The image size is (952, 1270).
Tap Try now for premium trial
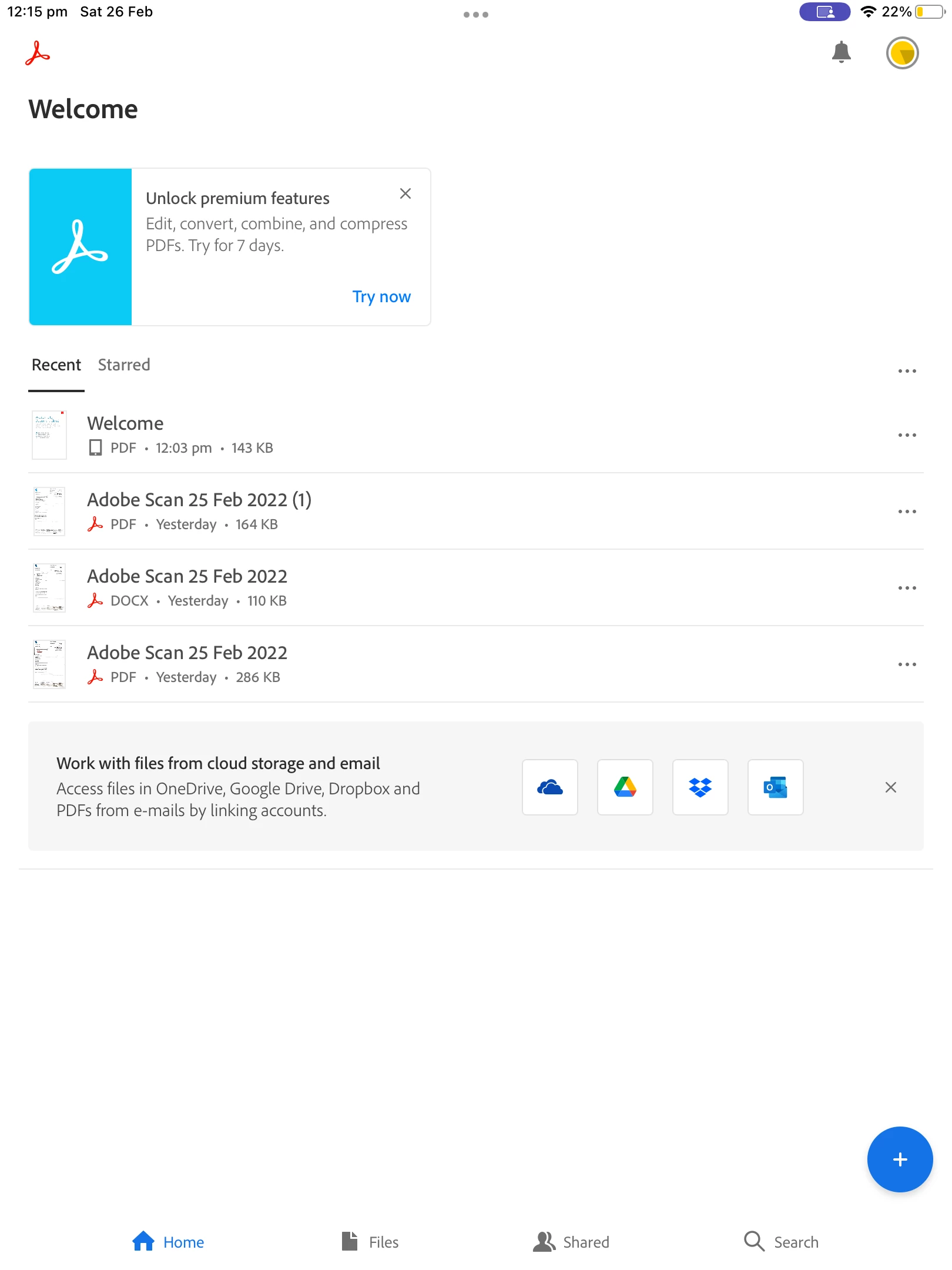point(381,296)
